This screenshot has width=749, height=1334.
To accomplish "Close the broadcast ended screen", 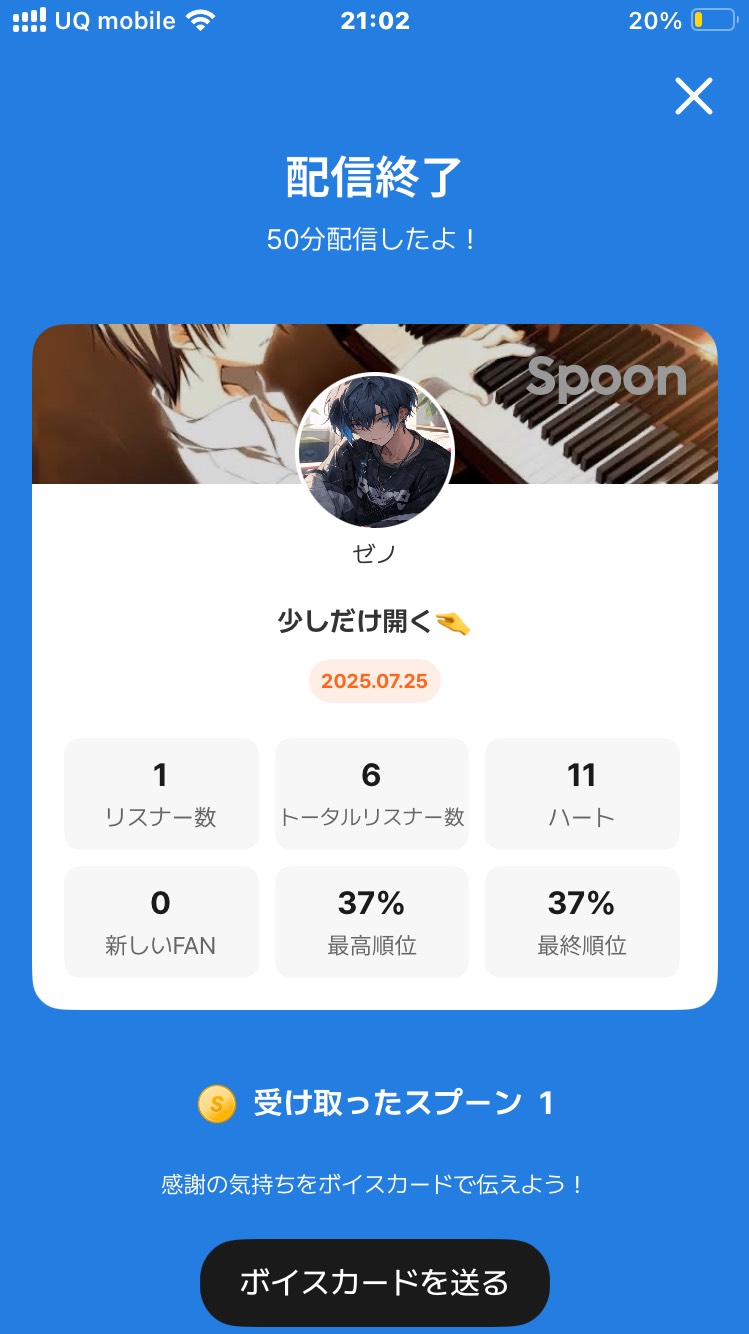I will 693,97.
